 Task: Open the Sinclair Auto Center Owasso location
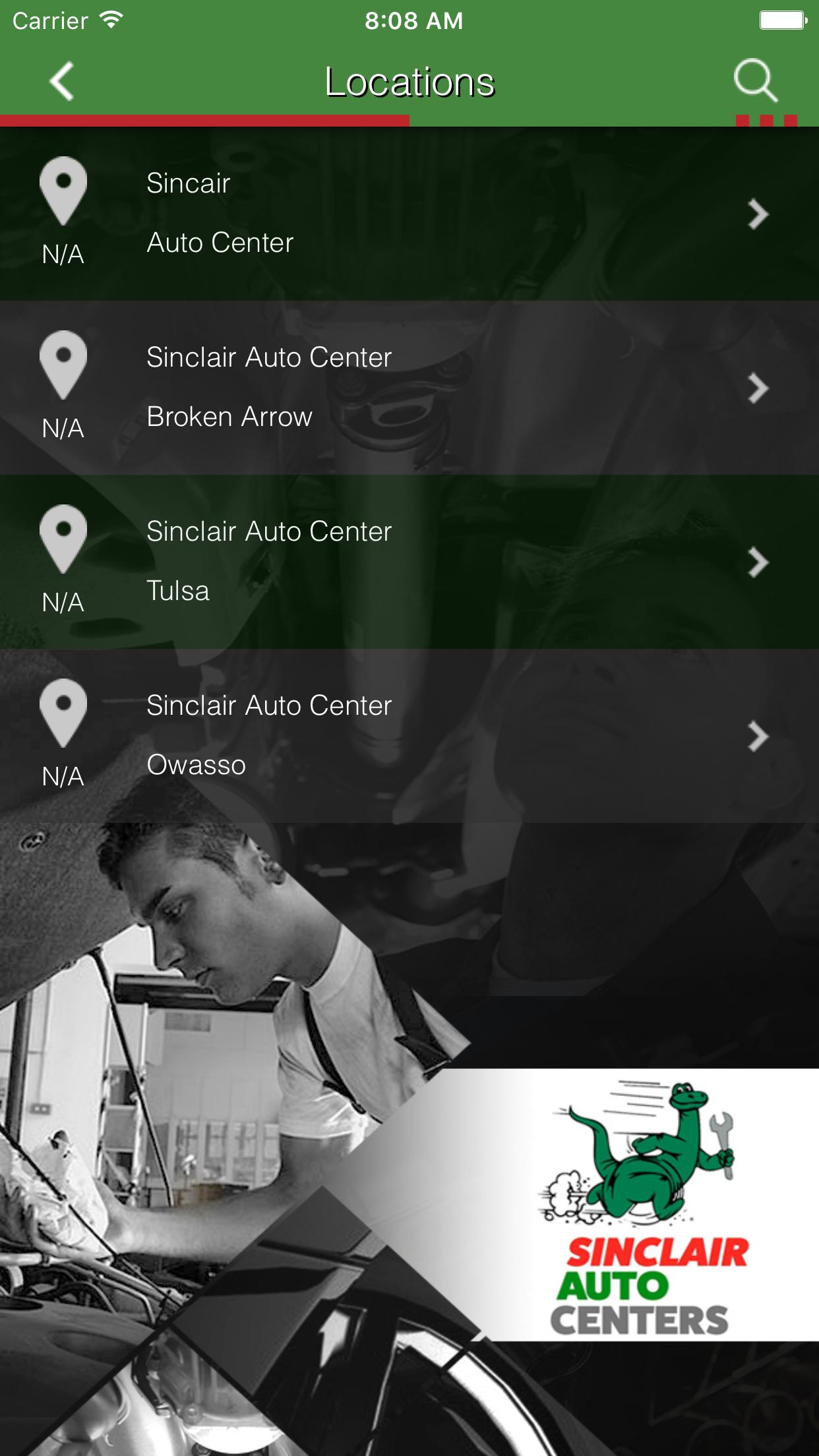[x=409, y=735]
